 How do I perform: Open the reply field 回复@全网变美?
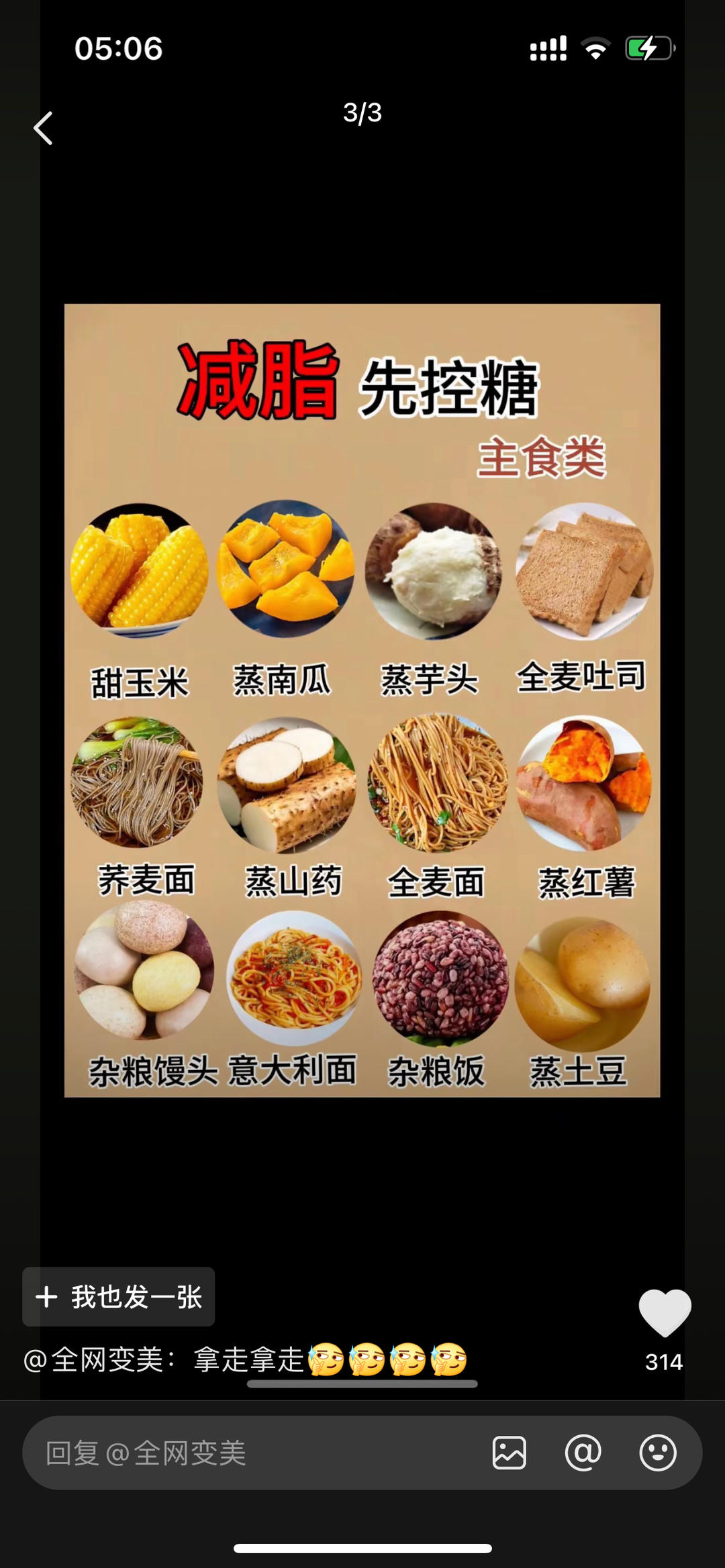coord(255,1453)
